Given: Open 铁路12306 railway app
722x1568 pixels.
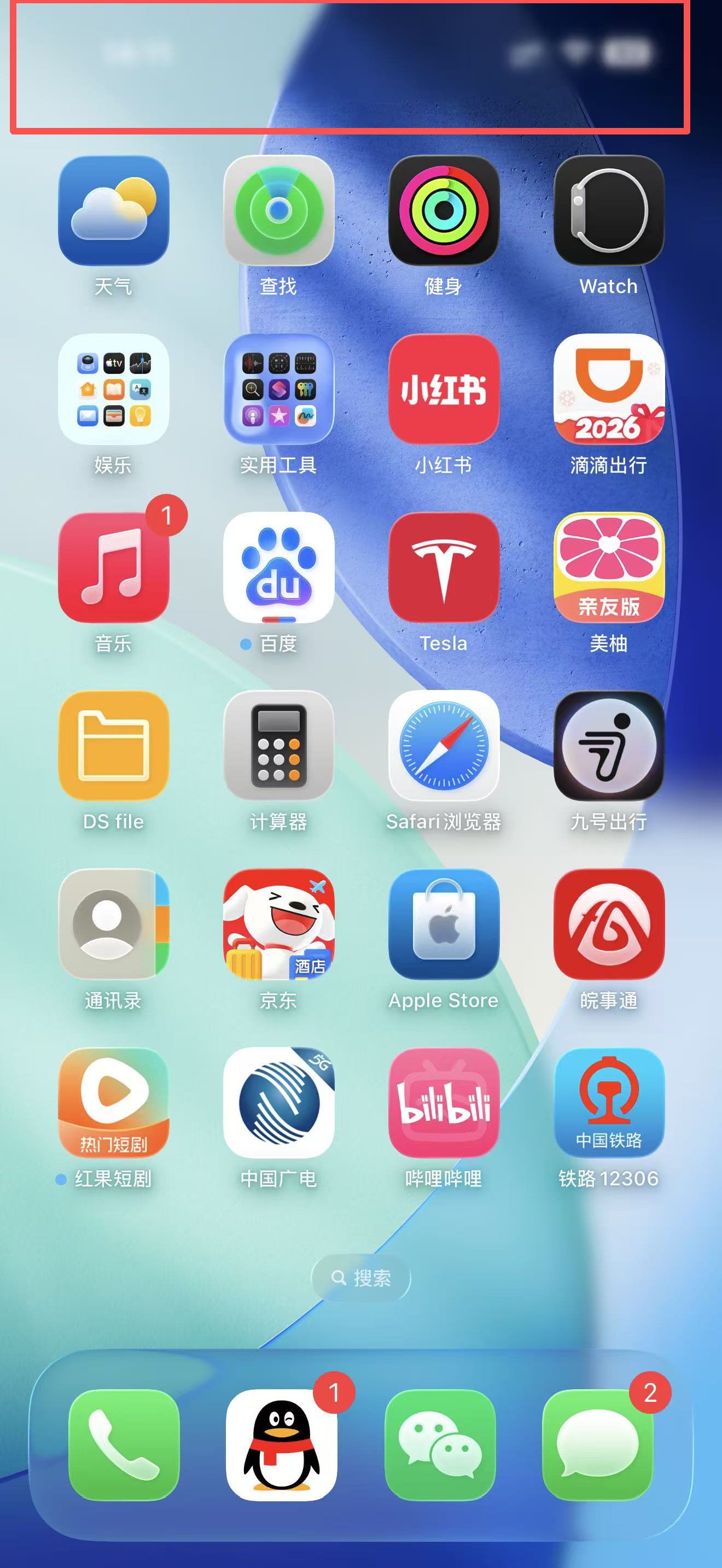Looking at the screenshot, I should (x=609, y=1102).
